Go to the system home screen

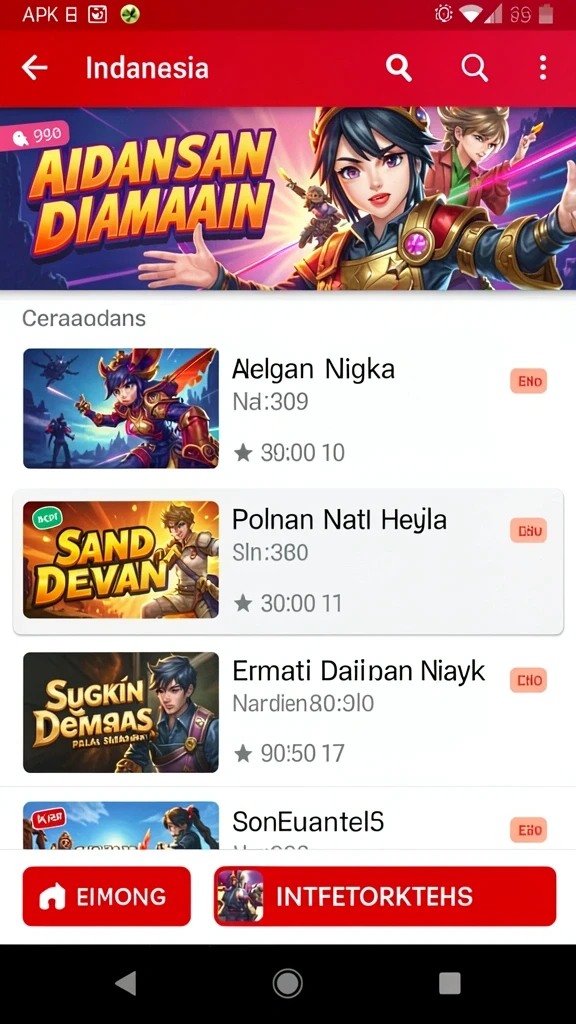click(287, 983)
